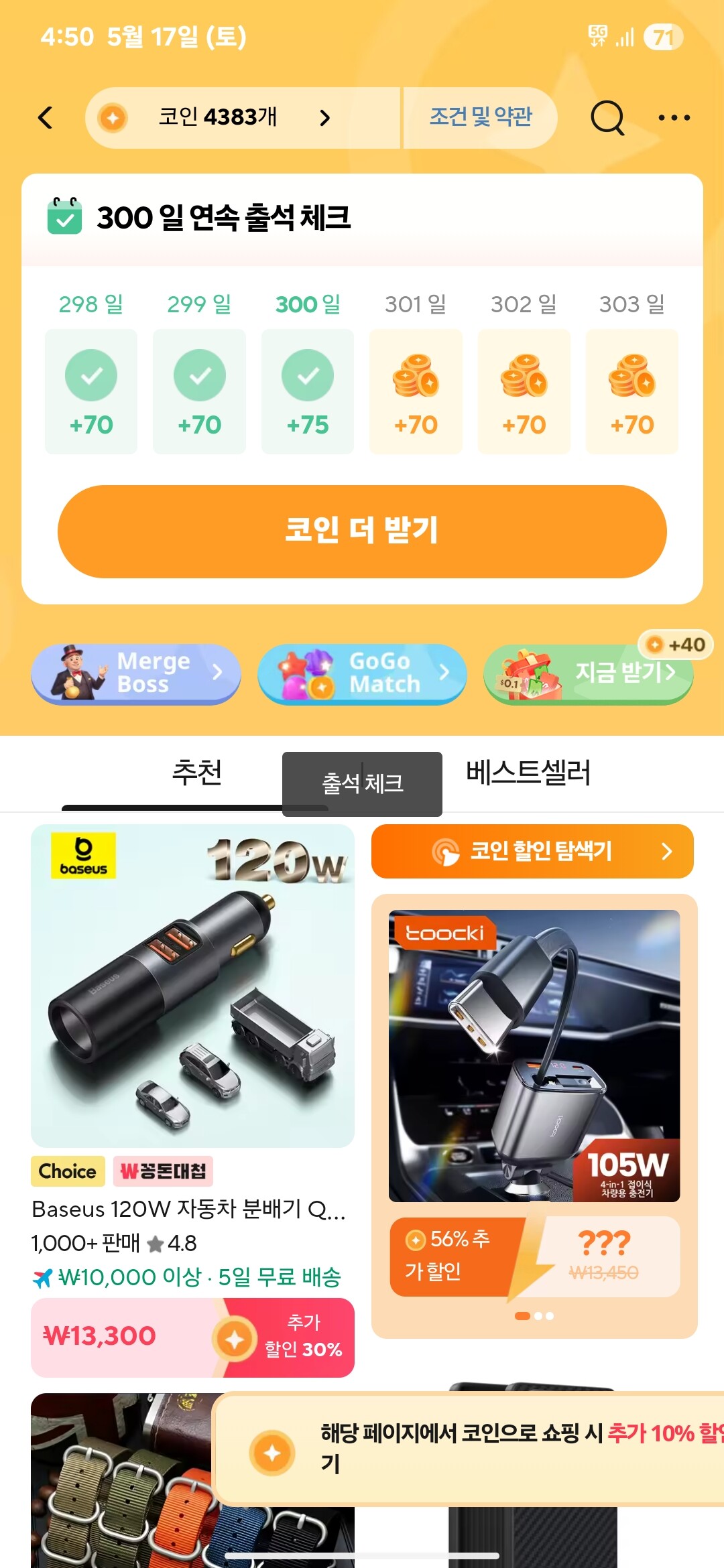Switch to the 베스트셀러 tab
The height and width of the screenshot is (1568, 724).
tap(528, 773)
